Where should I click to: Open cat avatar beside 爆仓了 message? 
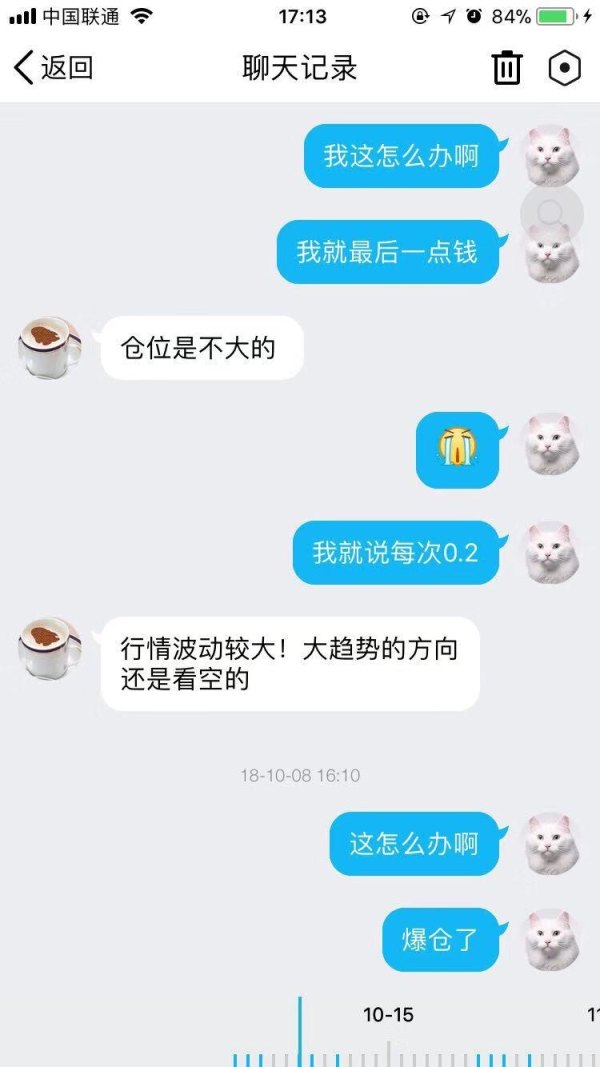tap(553, 940)
